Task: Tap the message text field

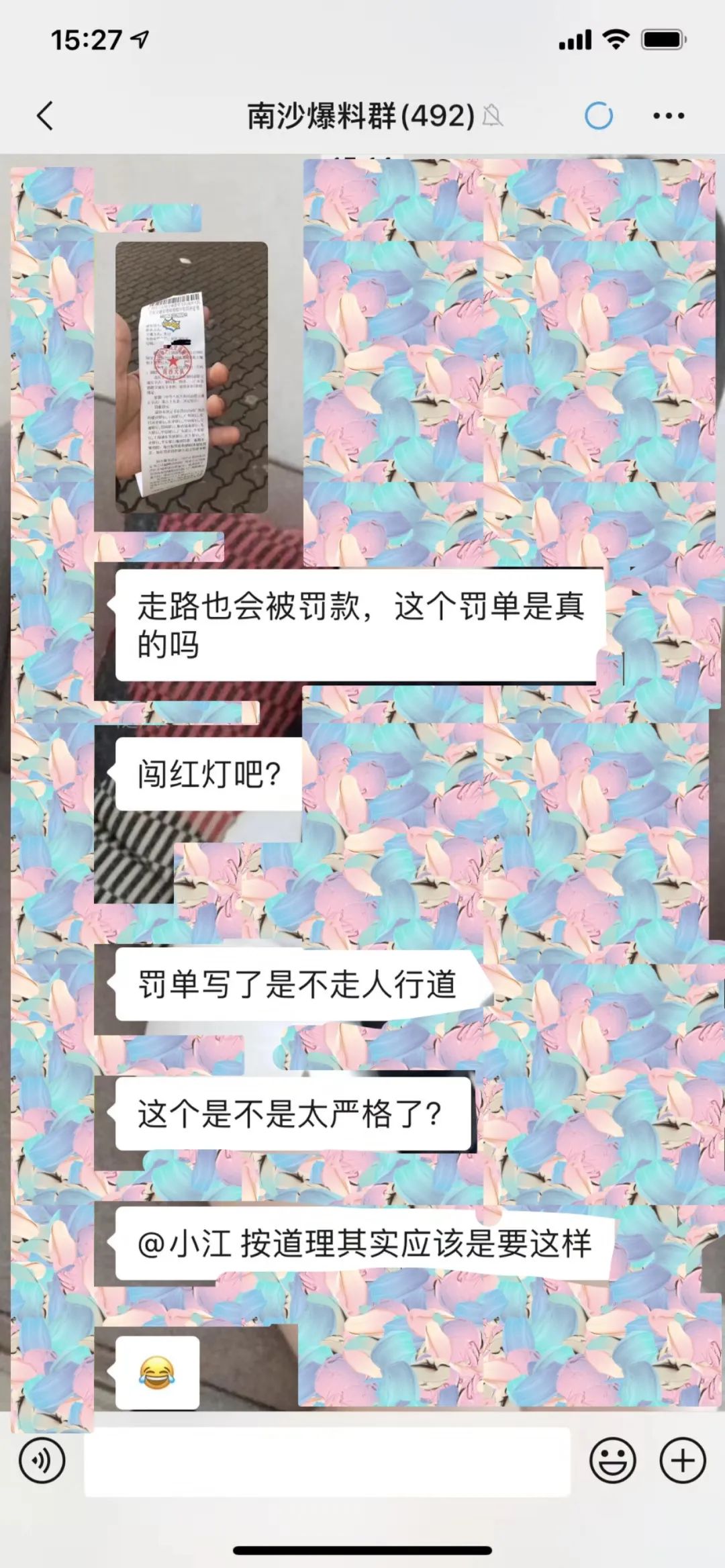Action: [327, 1461]
